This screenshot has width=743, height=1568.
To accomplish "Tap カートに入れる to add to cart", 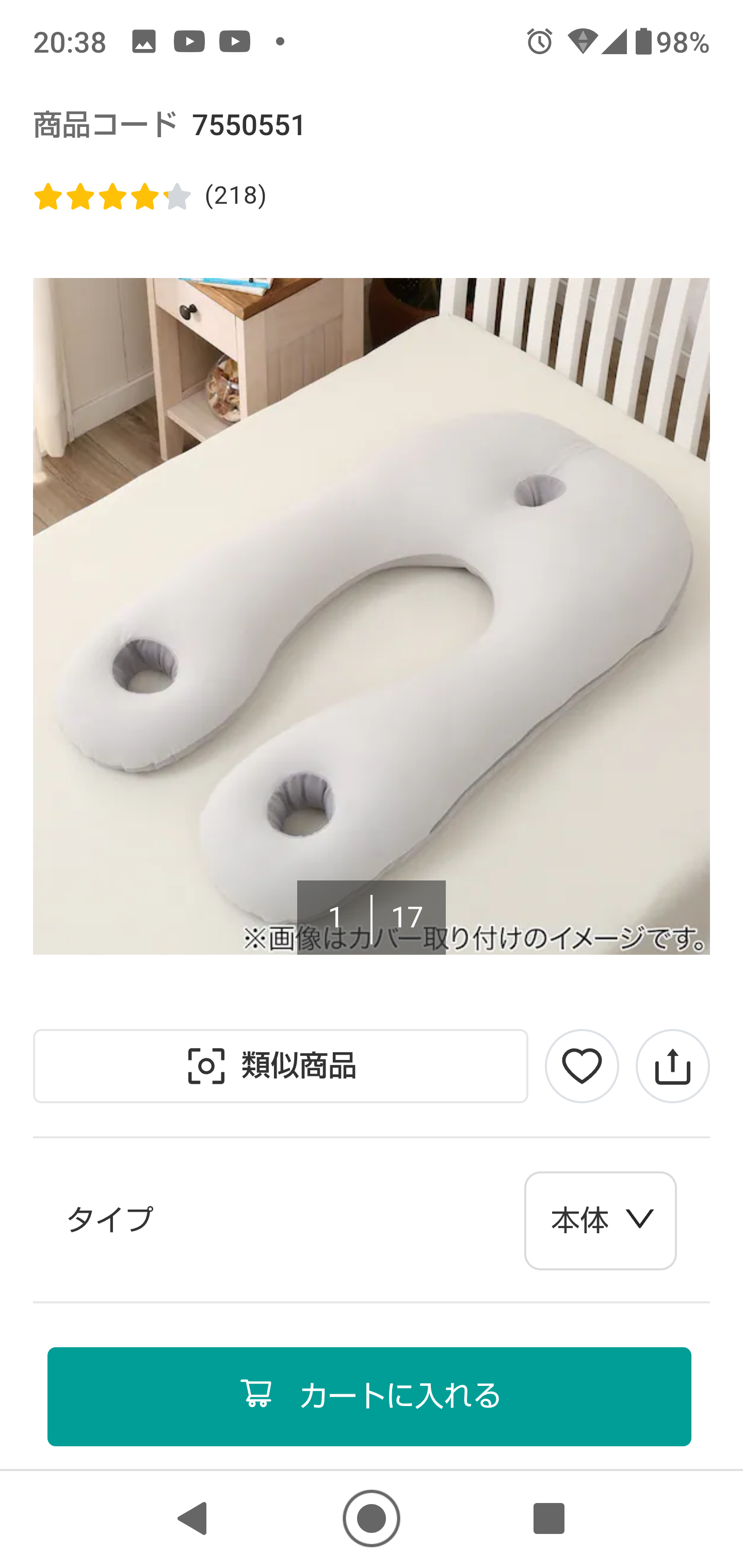I will (x=369, y=1396).
